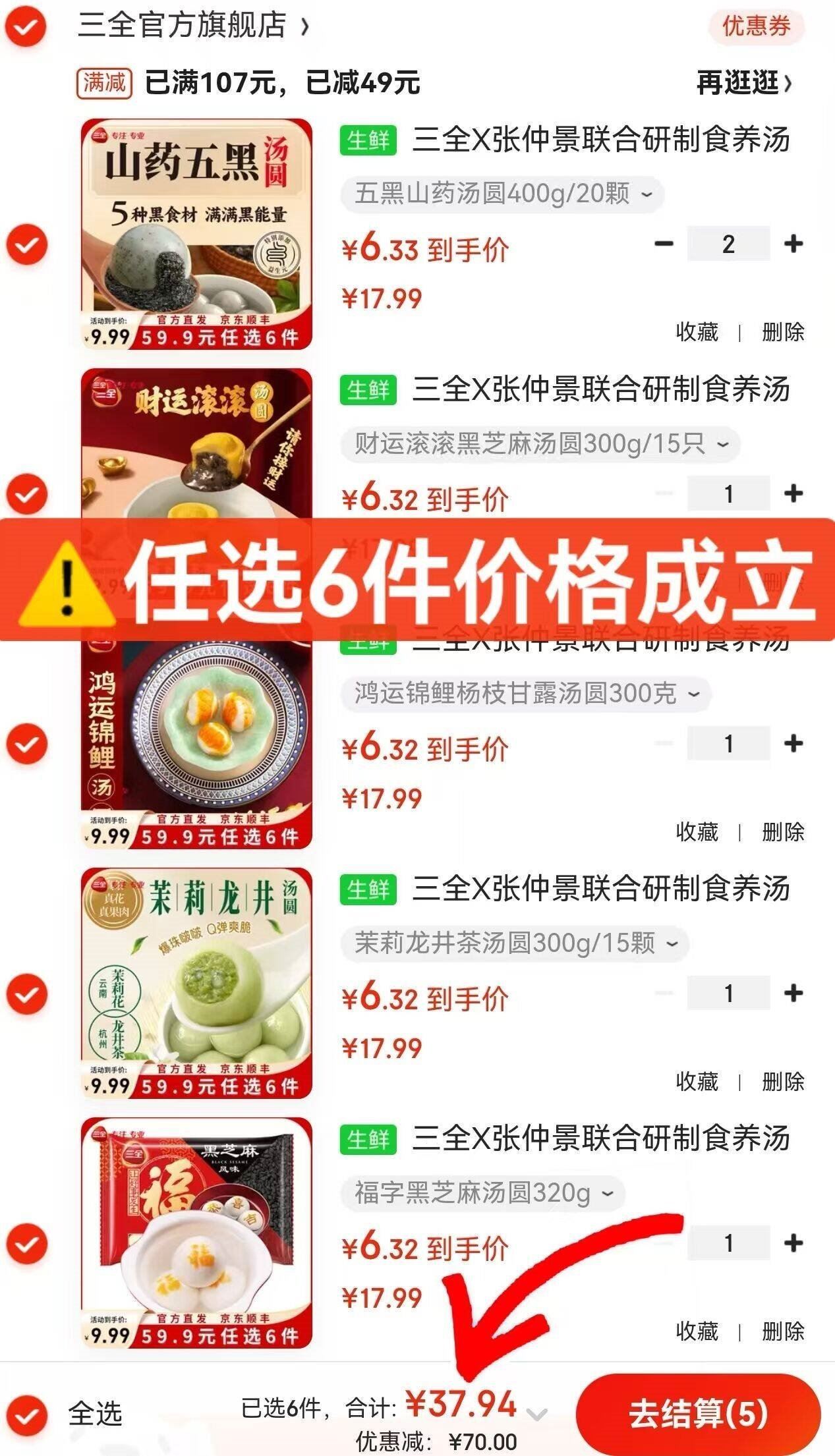Tap 再逛逛 to keep shopping
835x1456 pixels.
744,83
